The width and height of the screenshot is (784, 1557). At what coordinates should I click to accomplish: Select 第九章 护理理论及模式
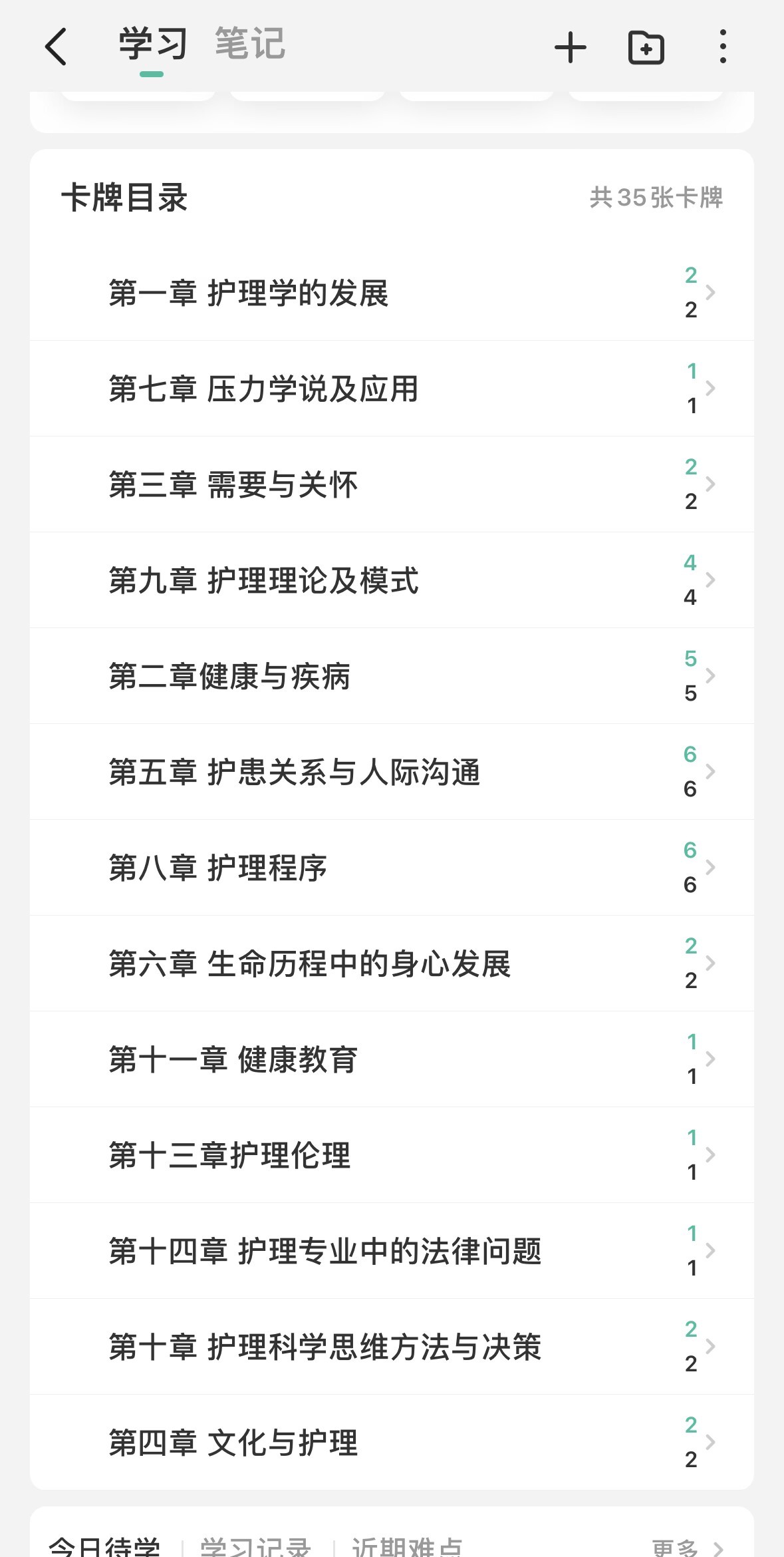392,580
